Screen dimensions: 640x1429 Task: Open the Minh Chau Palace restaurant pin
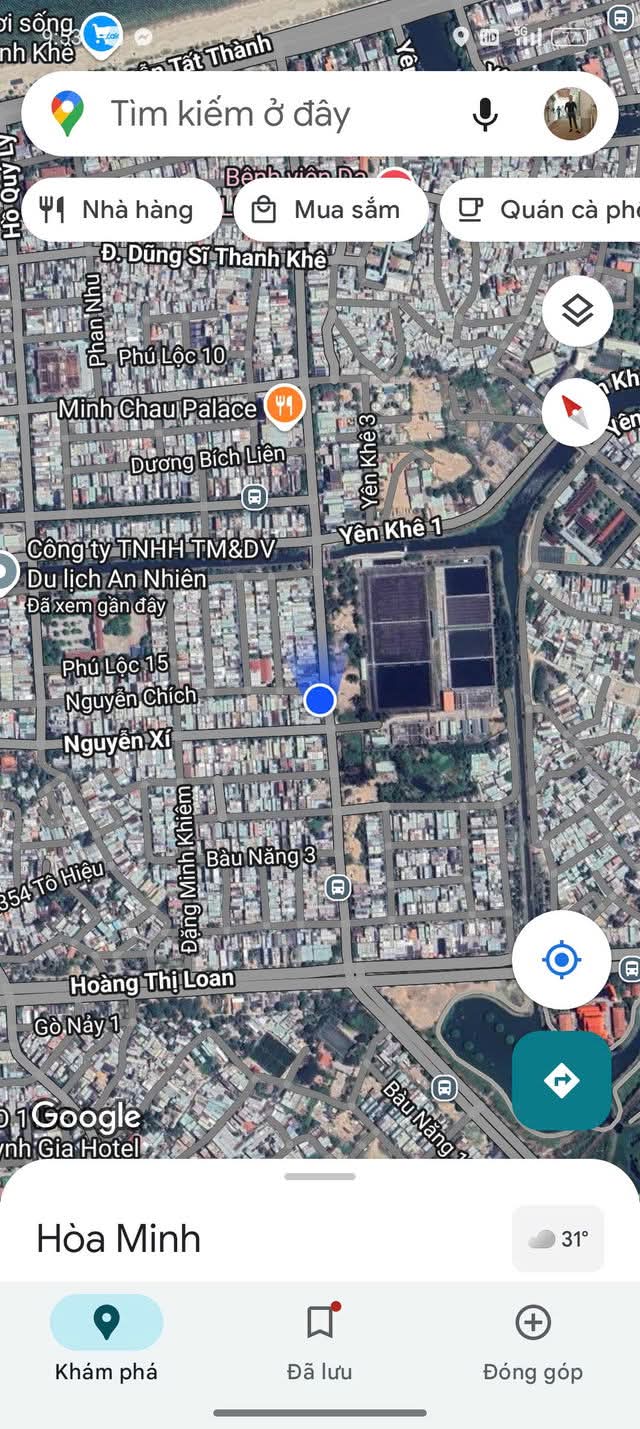(284, 405)
